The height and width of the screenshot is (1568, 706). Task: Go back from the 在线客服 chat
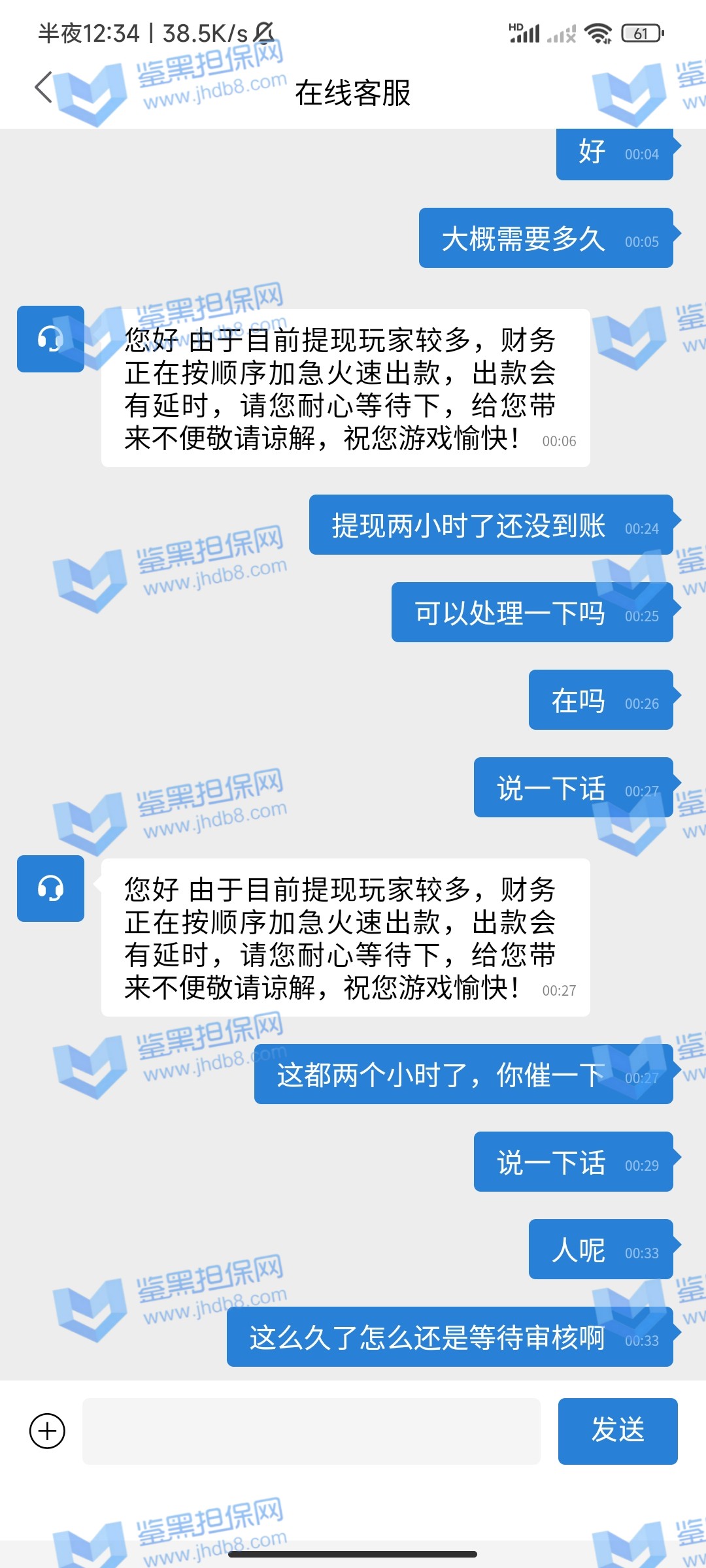pos(44,88)
